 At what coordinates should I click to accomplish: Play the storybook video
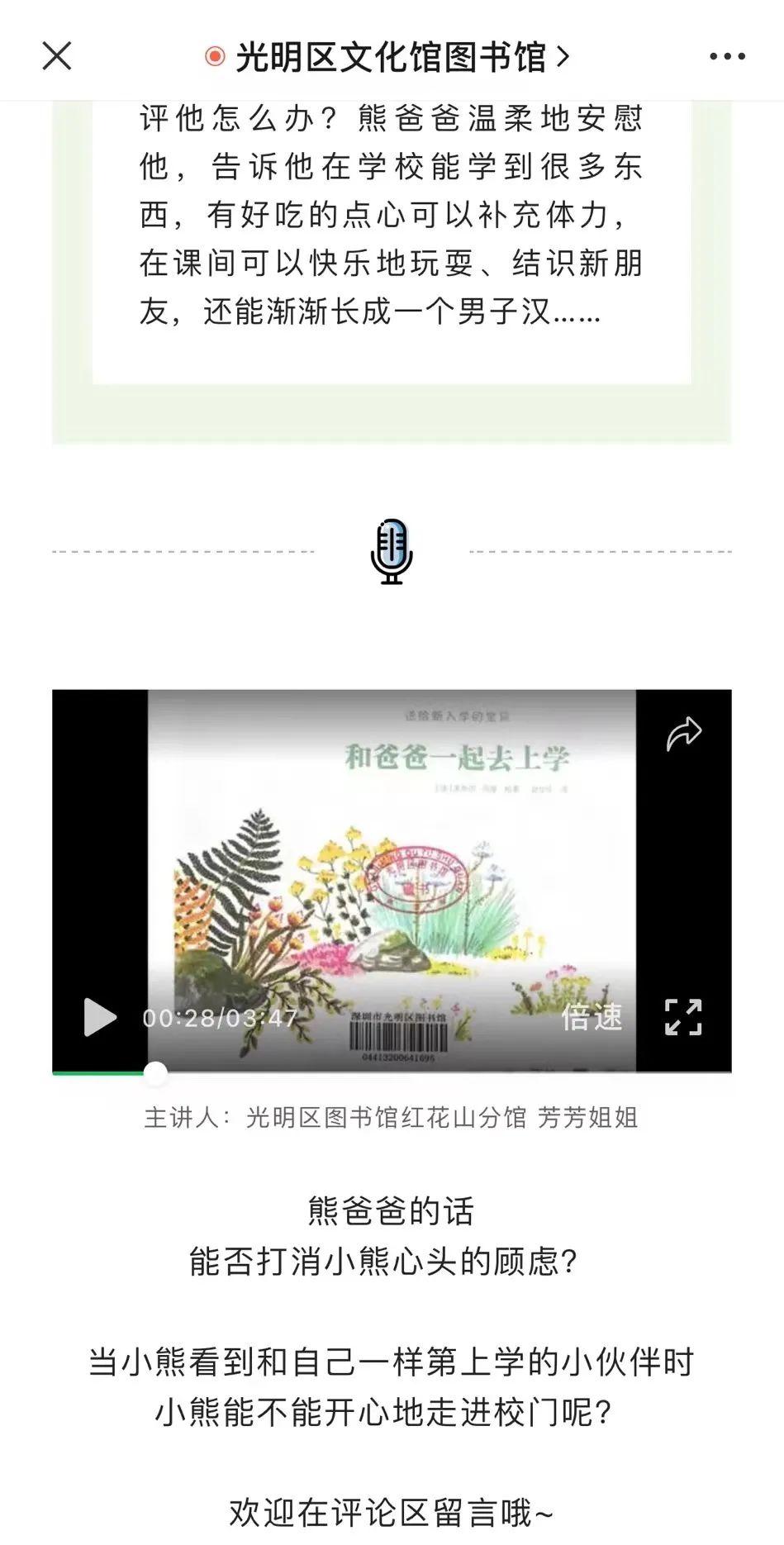click(100, 1017)
